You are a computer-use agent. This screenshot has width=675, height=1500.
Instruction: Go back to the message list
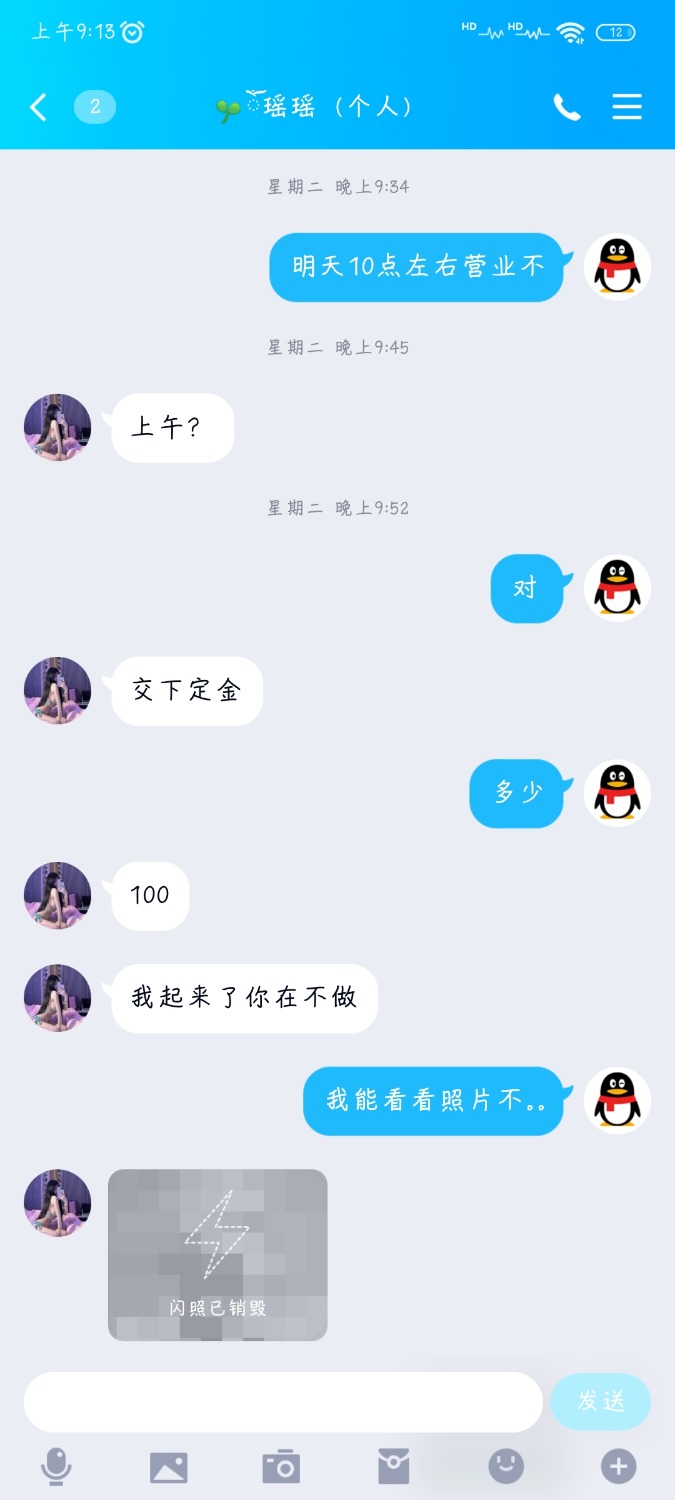38,107
